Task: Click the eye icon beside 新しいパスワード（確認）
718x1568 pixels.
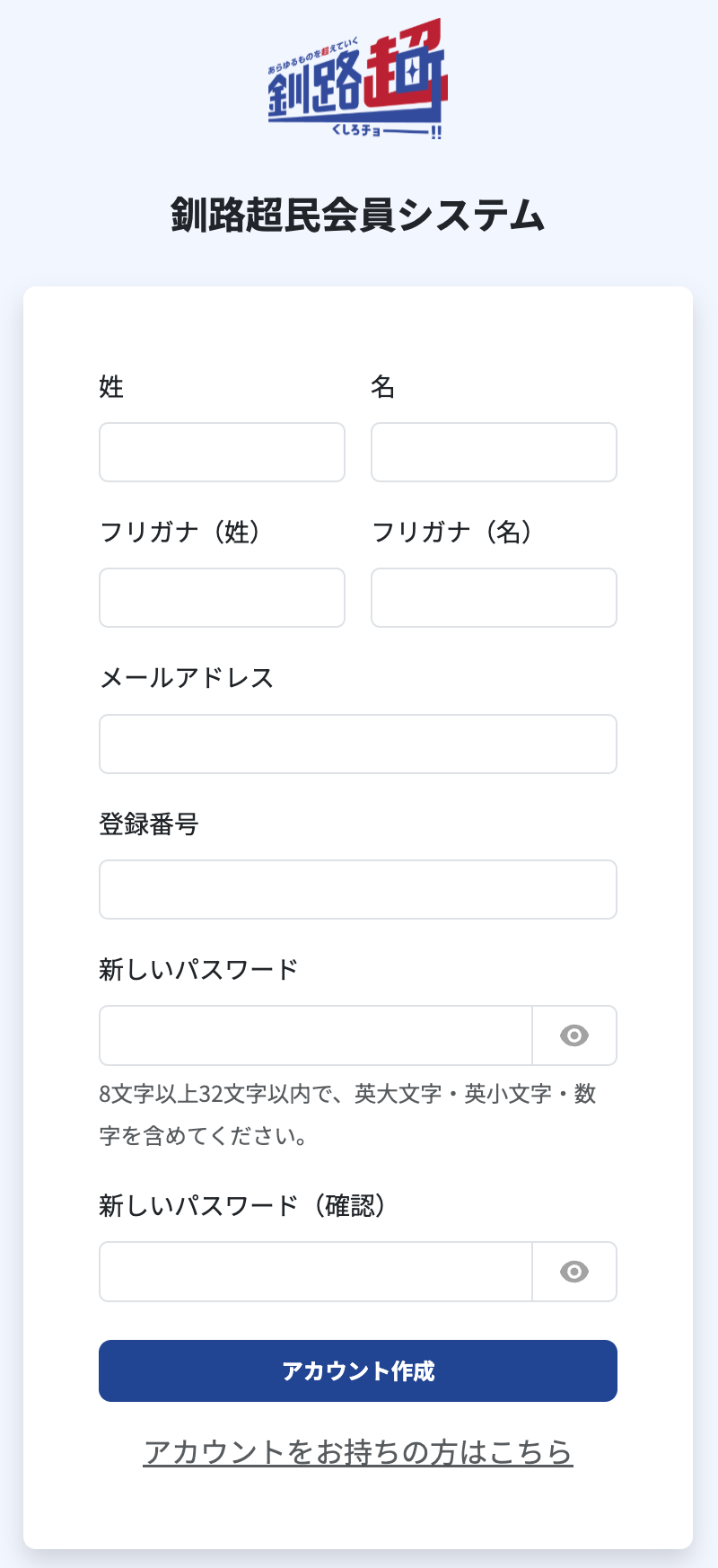Action: [x=574, y=1271]
